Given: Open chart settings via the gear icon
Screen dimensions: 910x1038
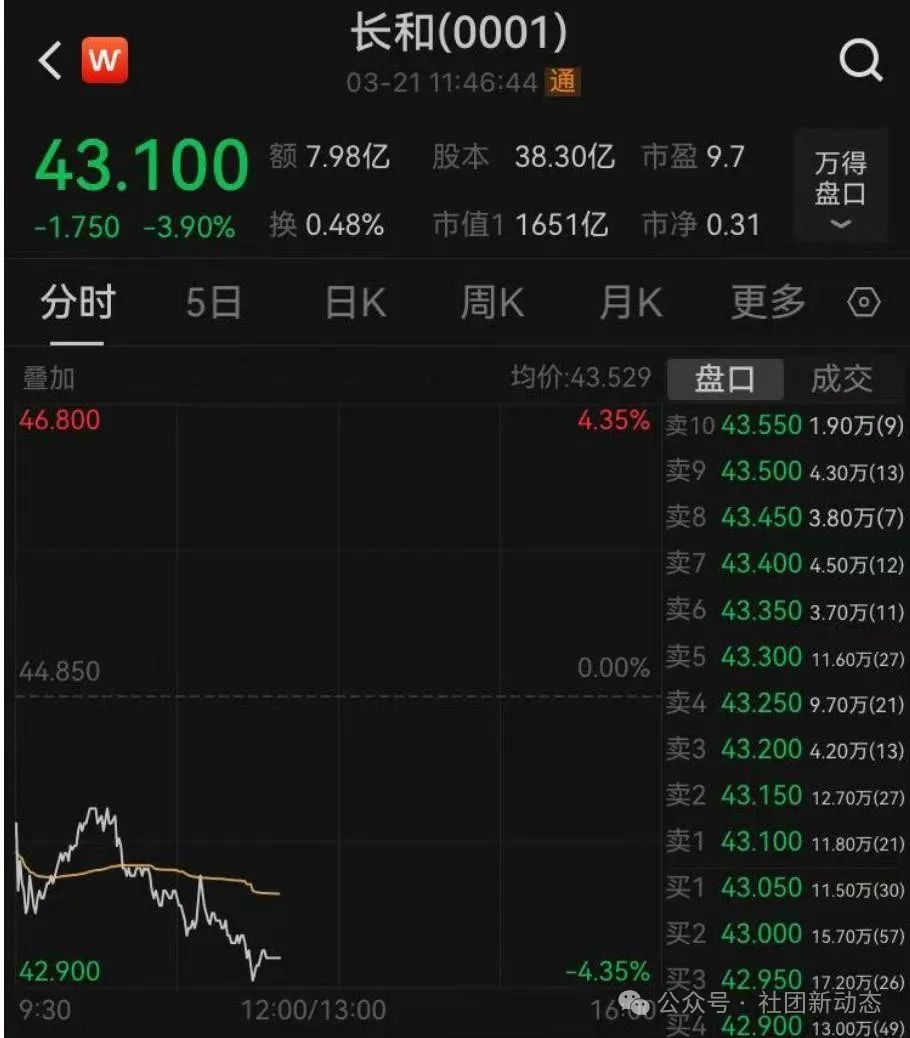Looking at the screenshot, I should coord(862,302).
